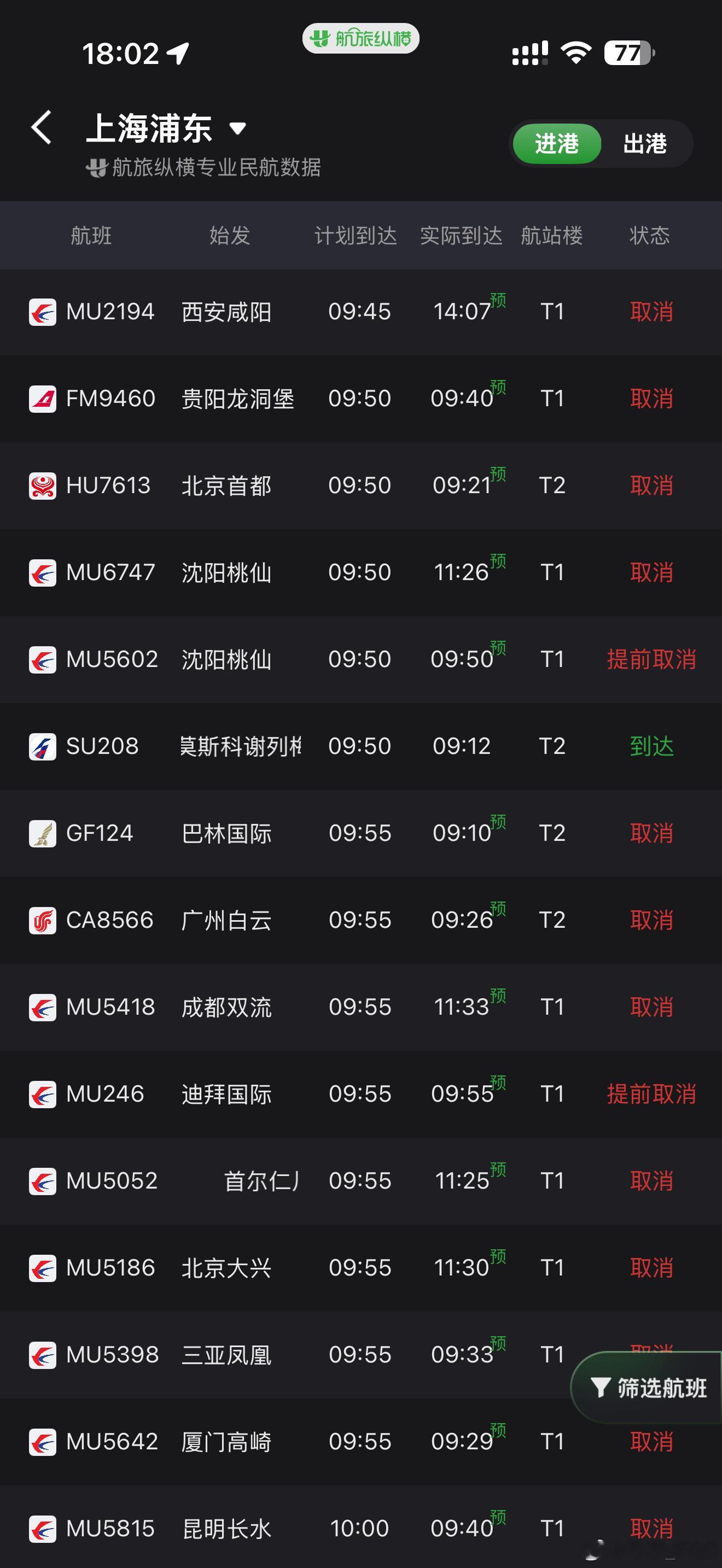View flight CA8566 from 广州白云
722x1568 pixels.
(361, 920)
